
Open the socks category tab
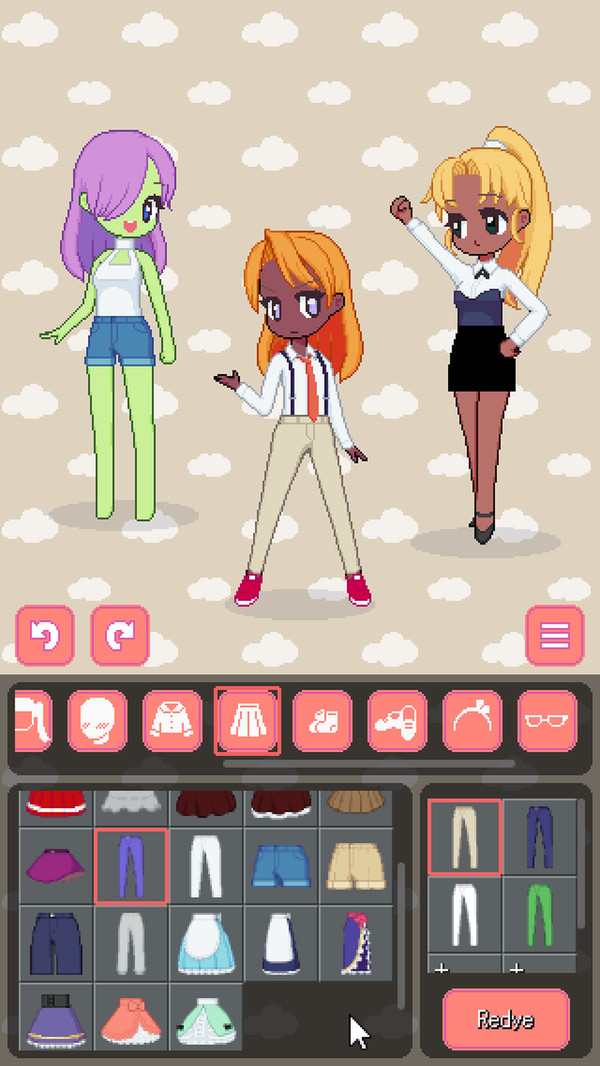322,721
